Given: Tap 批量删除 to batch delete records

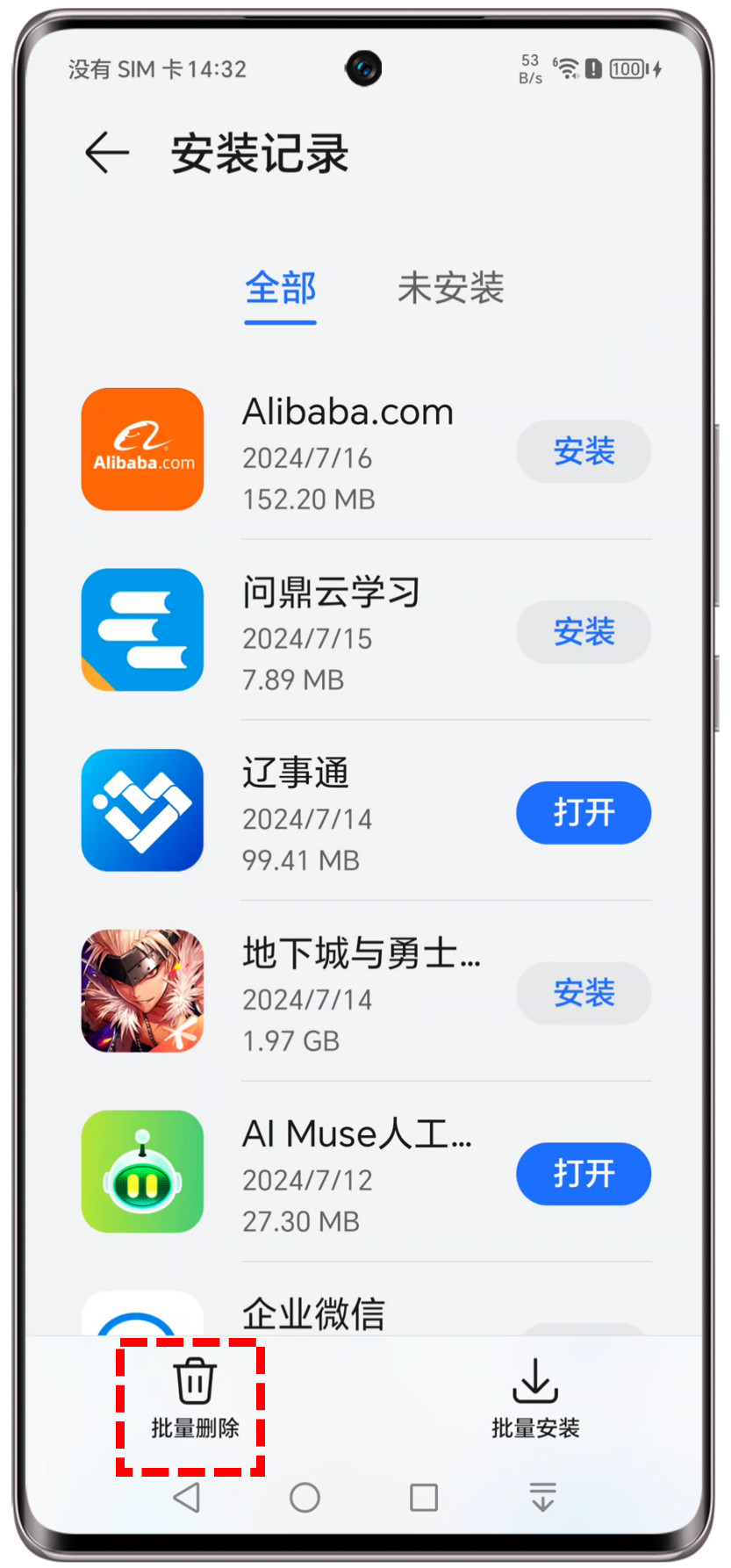Looking at the screenshot, I should coord(194,1399).
